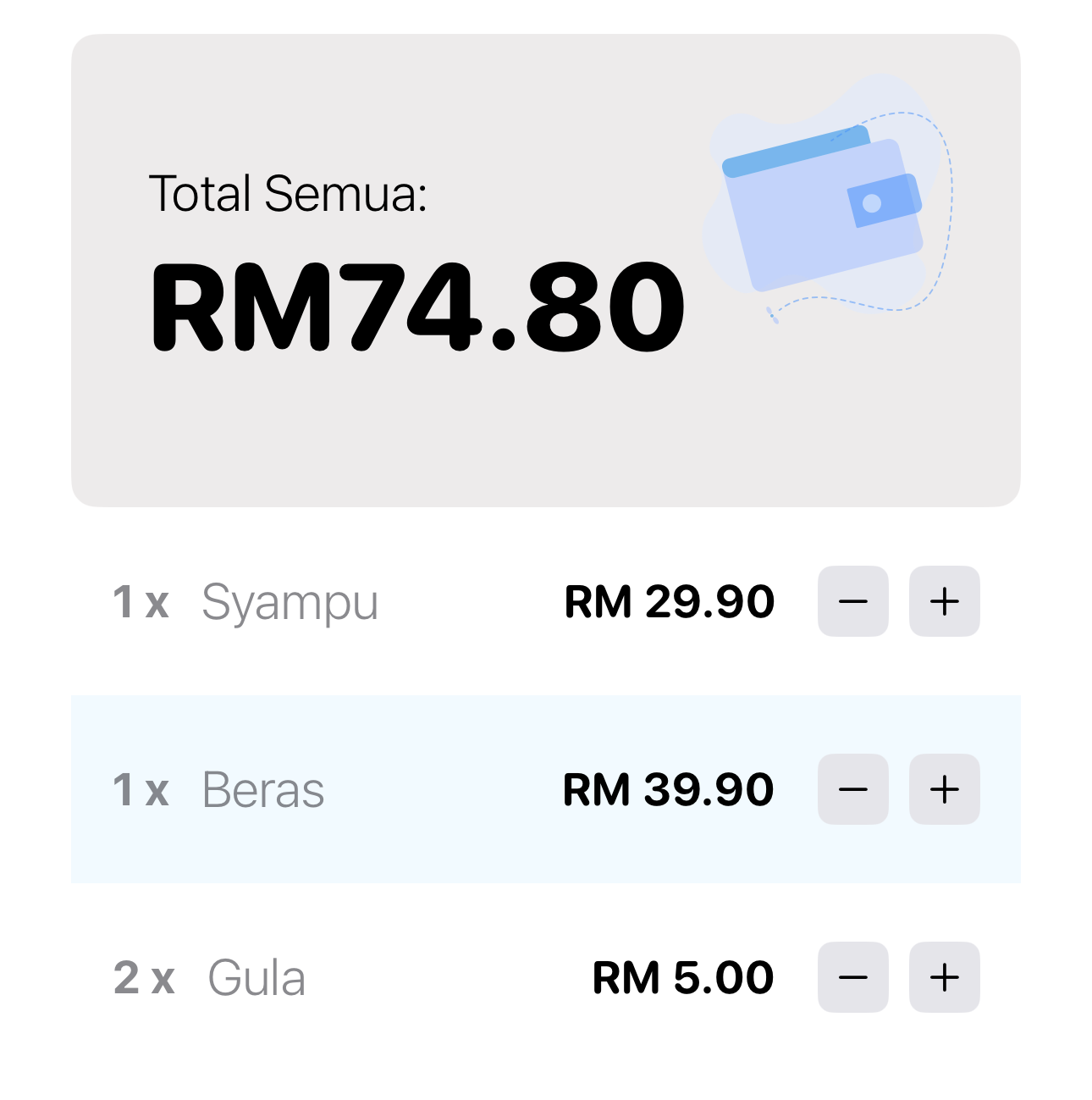The image size is (1092, 1100).
Task: Click the RM 5.00 price of Gula
Action: (682, 977)
